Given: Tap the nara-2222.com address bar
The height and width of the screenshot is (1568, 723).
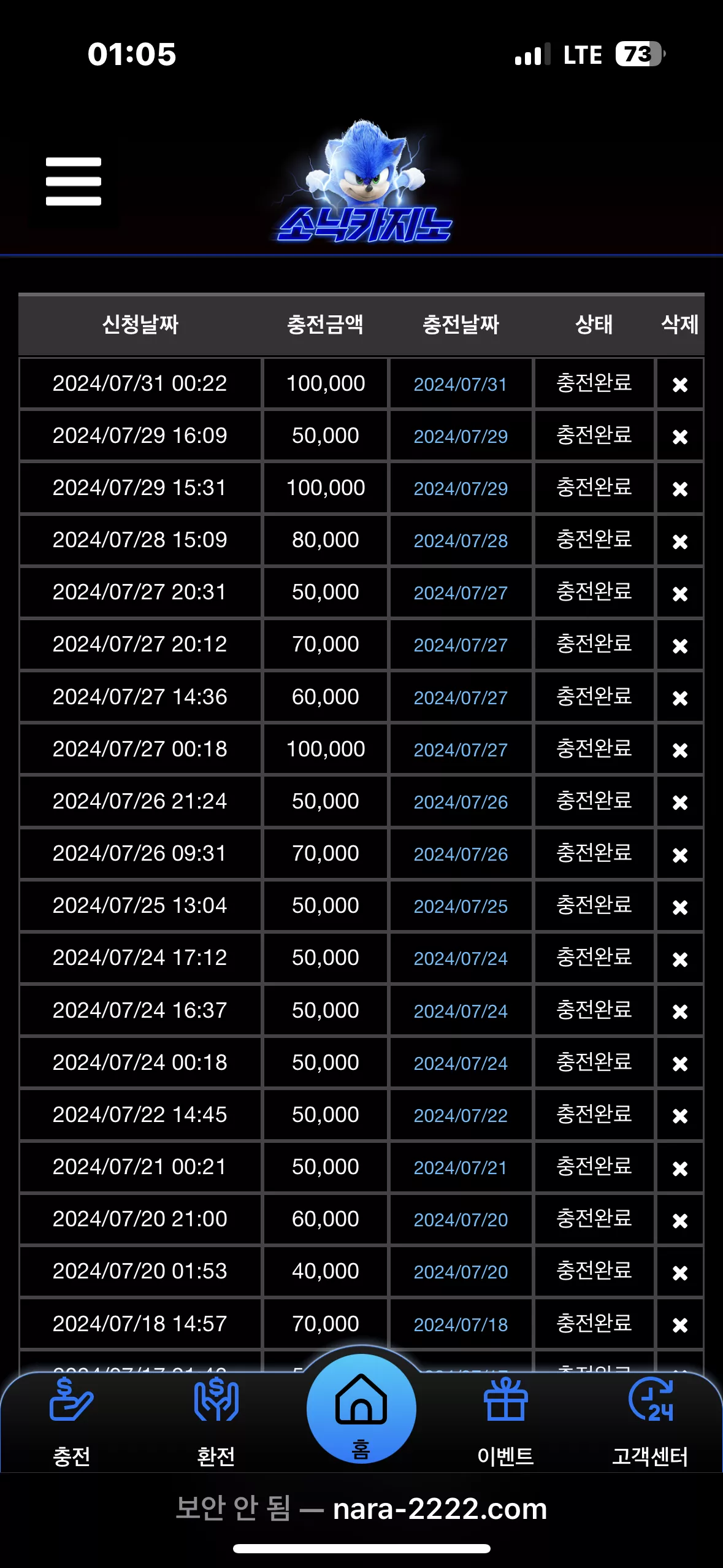Looking at the screenshot, I should point(361,1508).
